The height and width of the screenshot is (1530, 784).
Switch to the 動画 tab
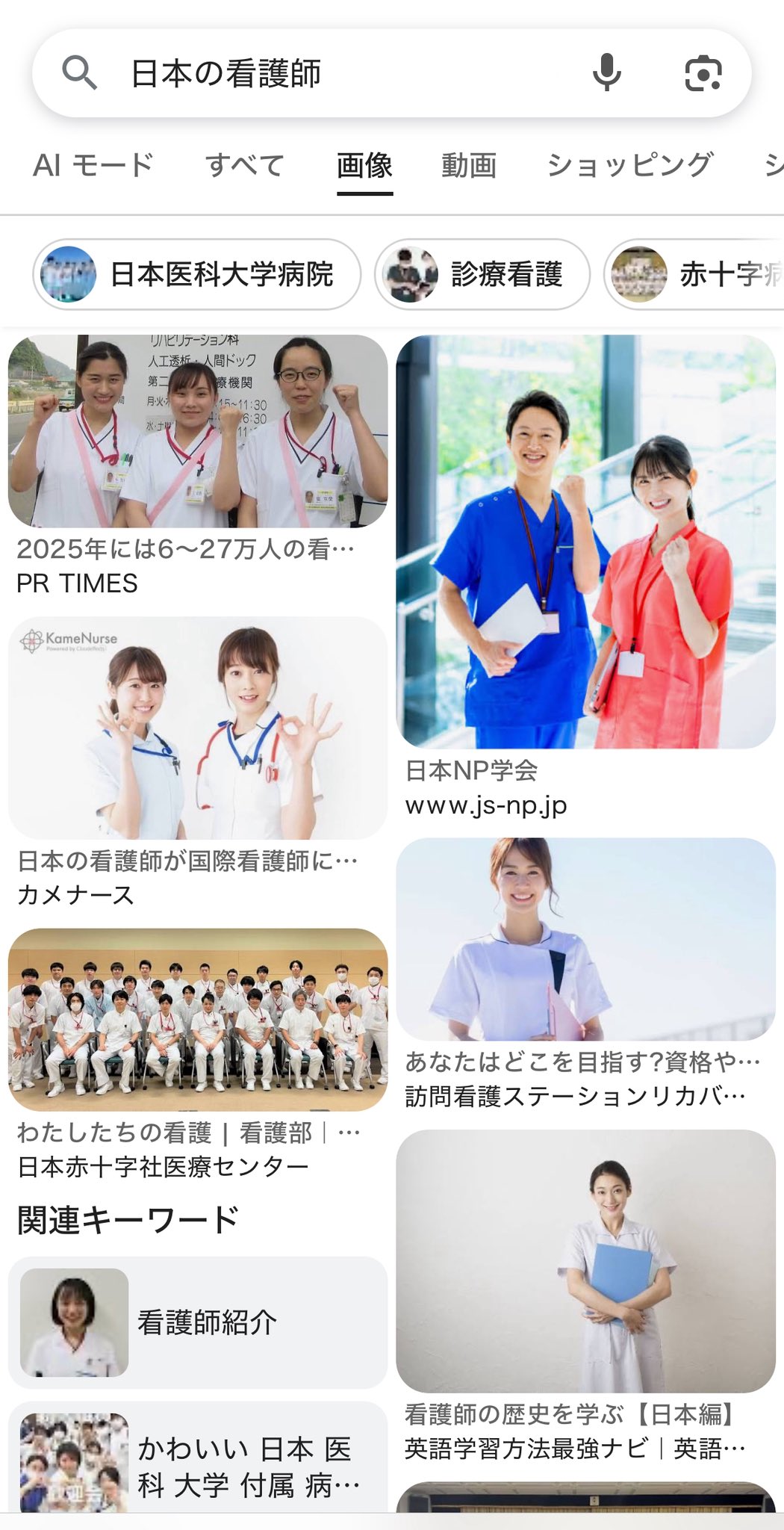click(469, 165)
